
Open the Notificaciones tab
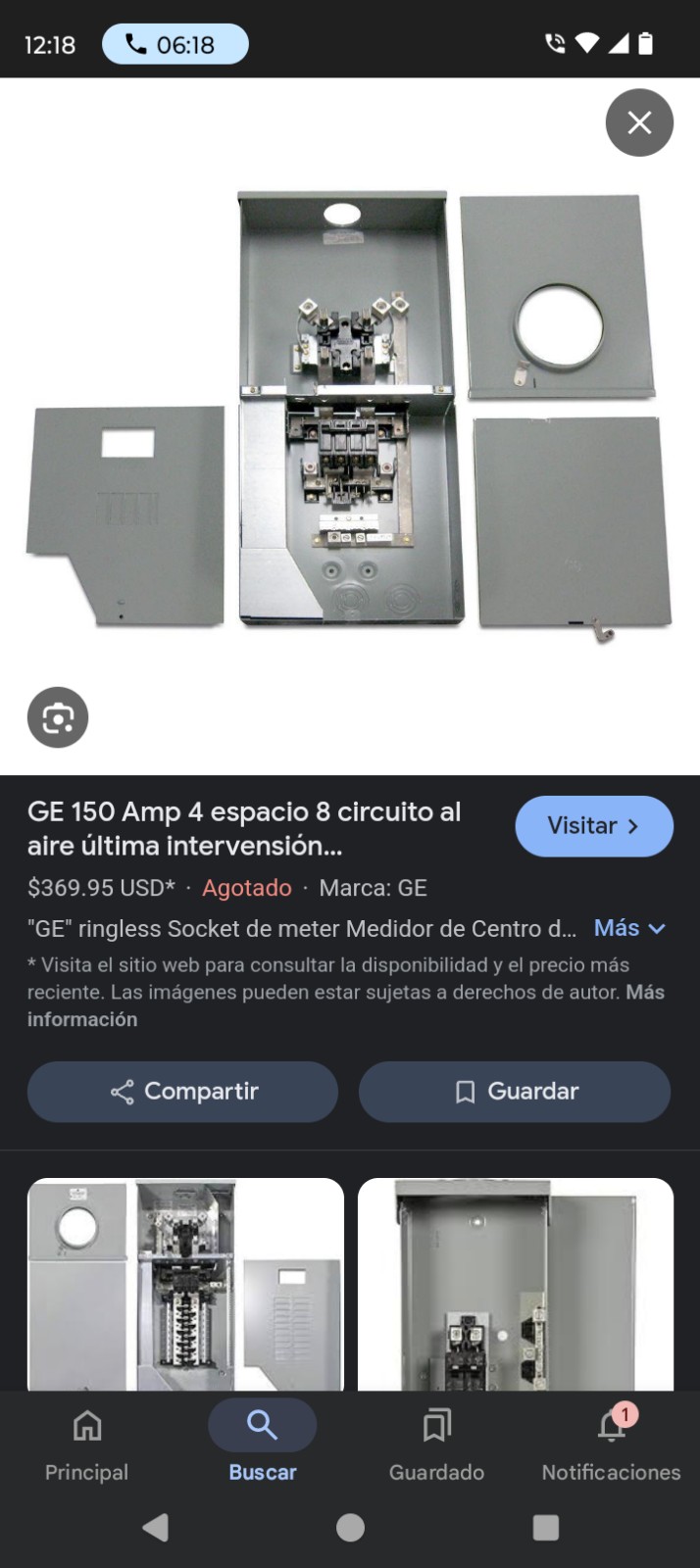[x=612, y=1443]
